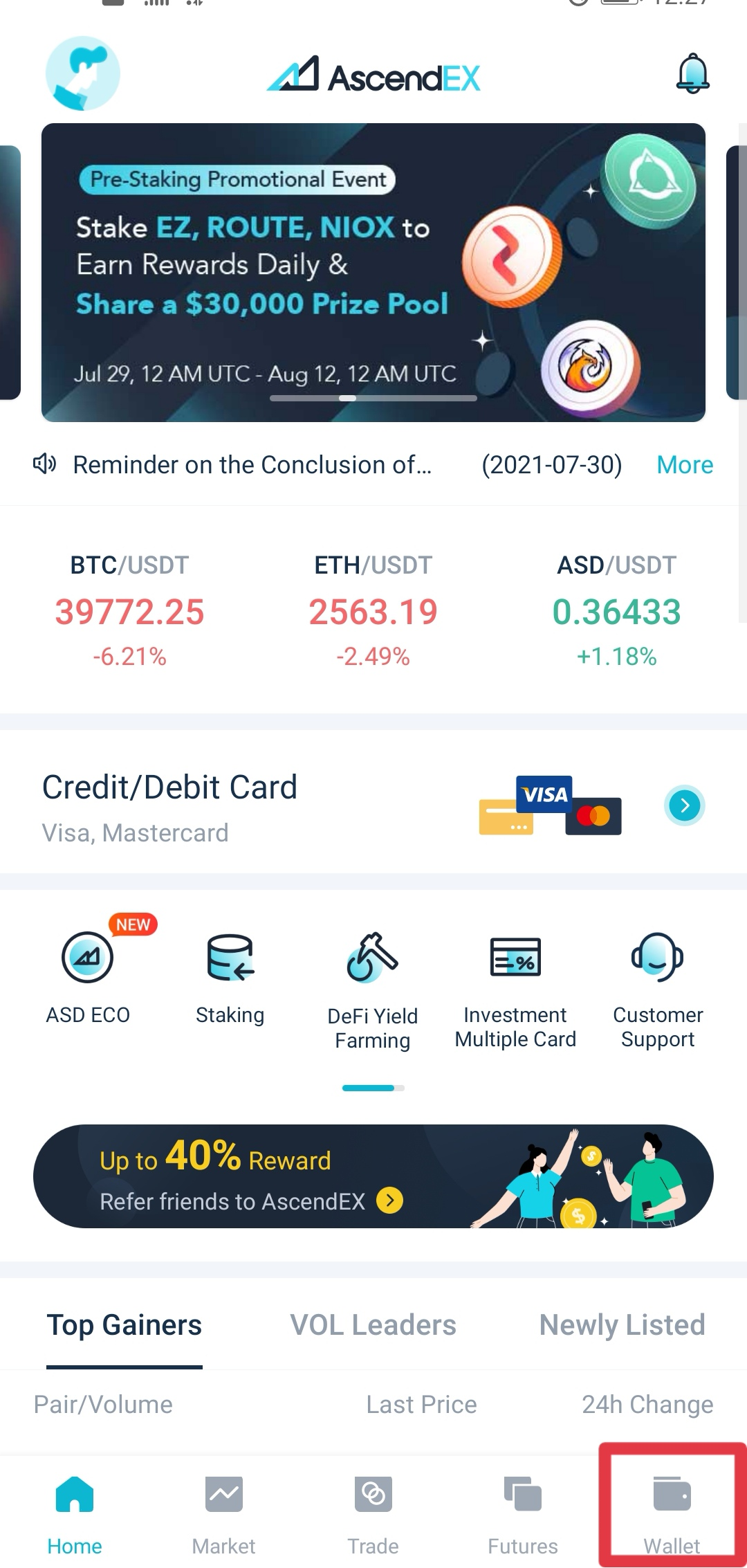Switch to the VOL Leaders tab
Viewport: 747px width, 1568px height.
373,1325
